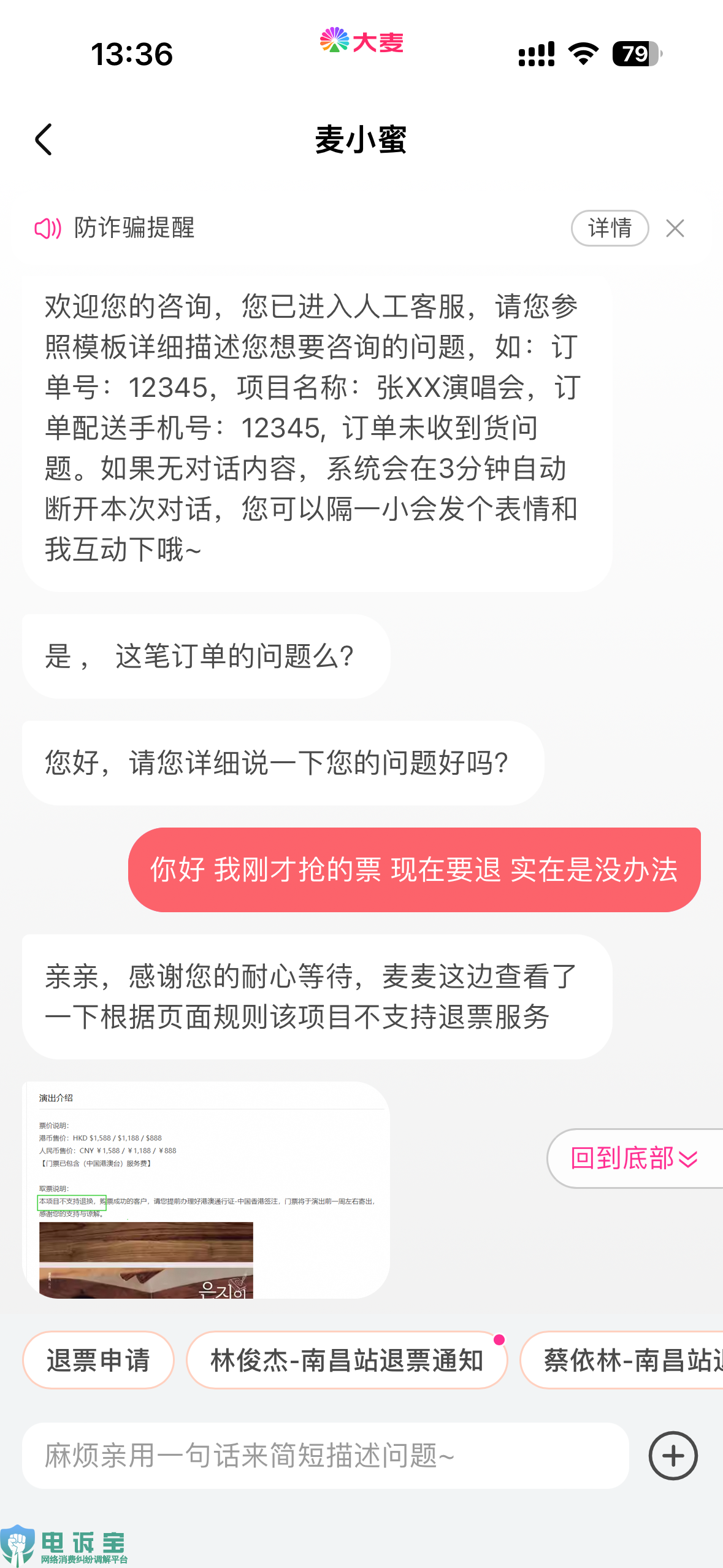Jump to bottom with 回到底部
This screenshot has height=1568, width=723.
pyautogui.click(x=635, y=1158)
